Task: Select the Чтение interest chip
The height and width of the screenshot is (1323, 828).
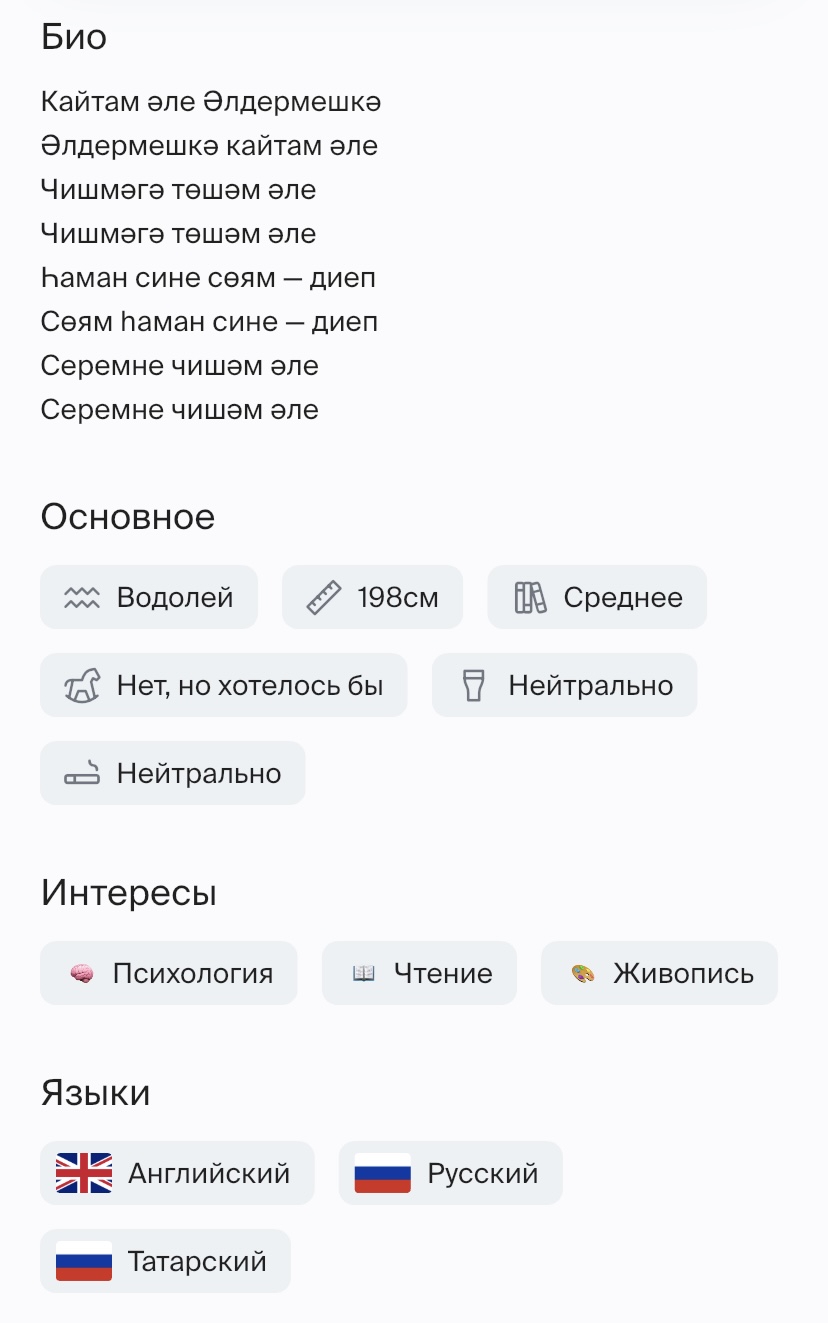Action: click(419, 973)
